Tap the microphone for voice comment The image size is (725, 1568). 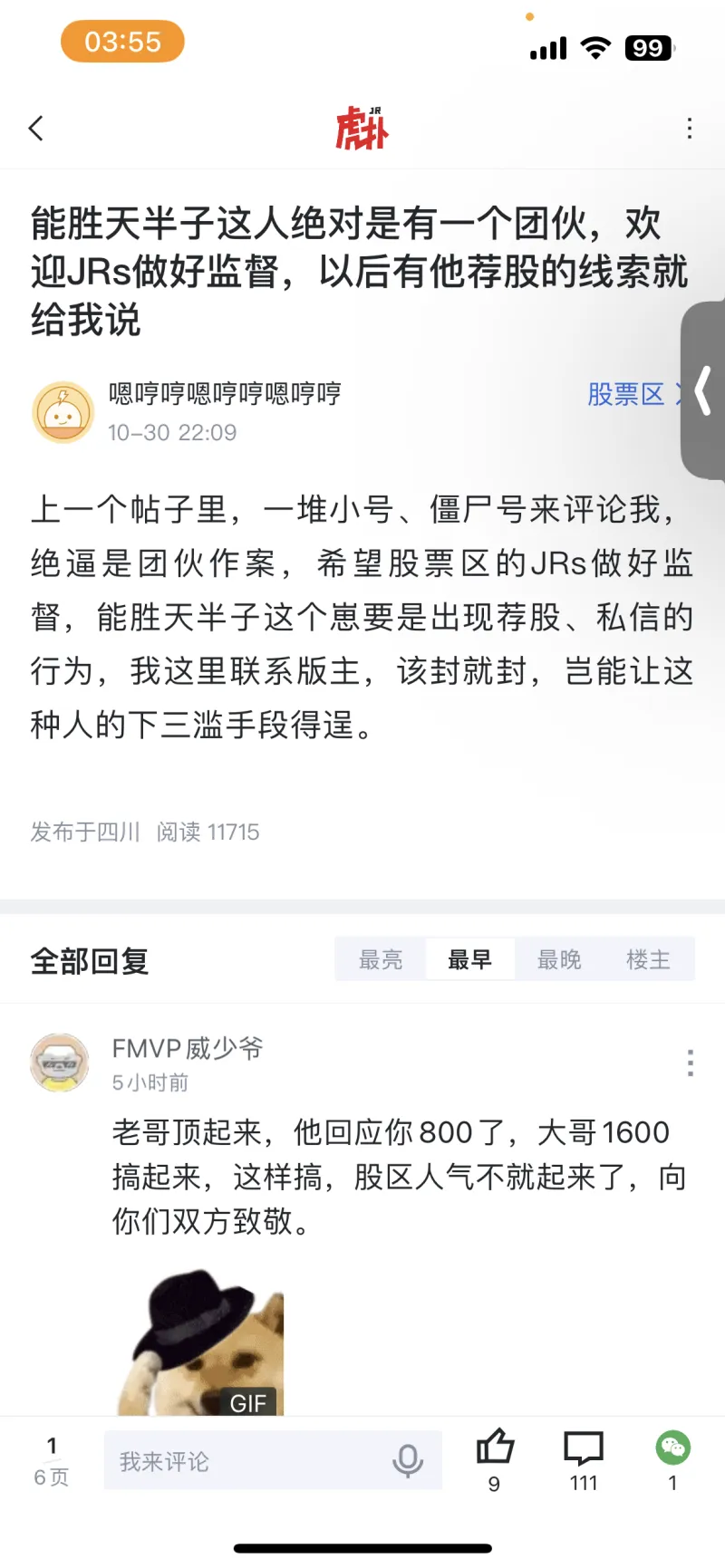[x=408, y=1460]
